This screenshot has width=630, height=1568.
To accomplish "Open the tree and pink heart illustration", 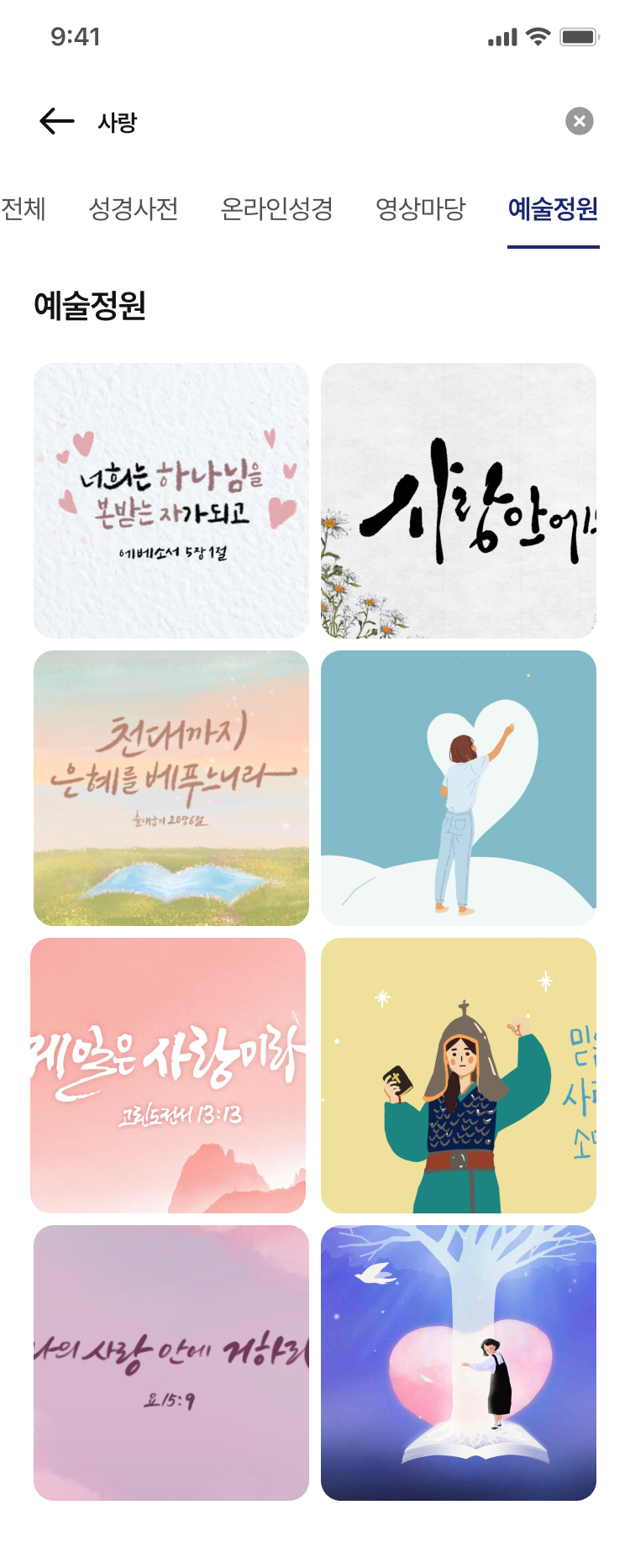I will coord(459,1363).
